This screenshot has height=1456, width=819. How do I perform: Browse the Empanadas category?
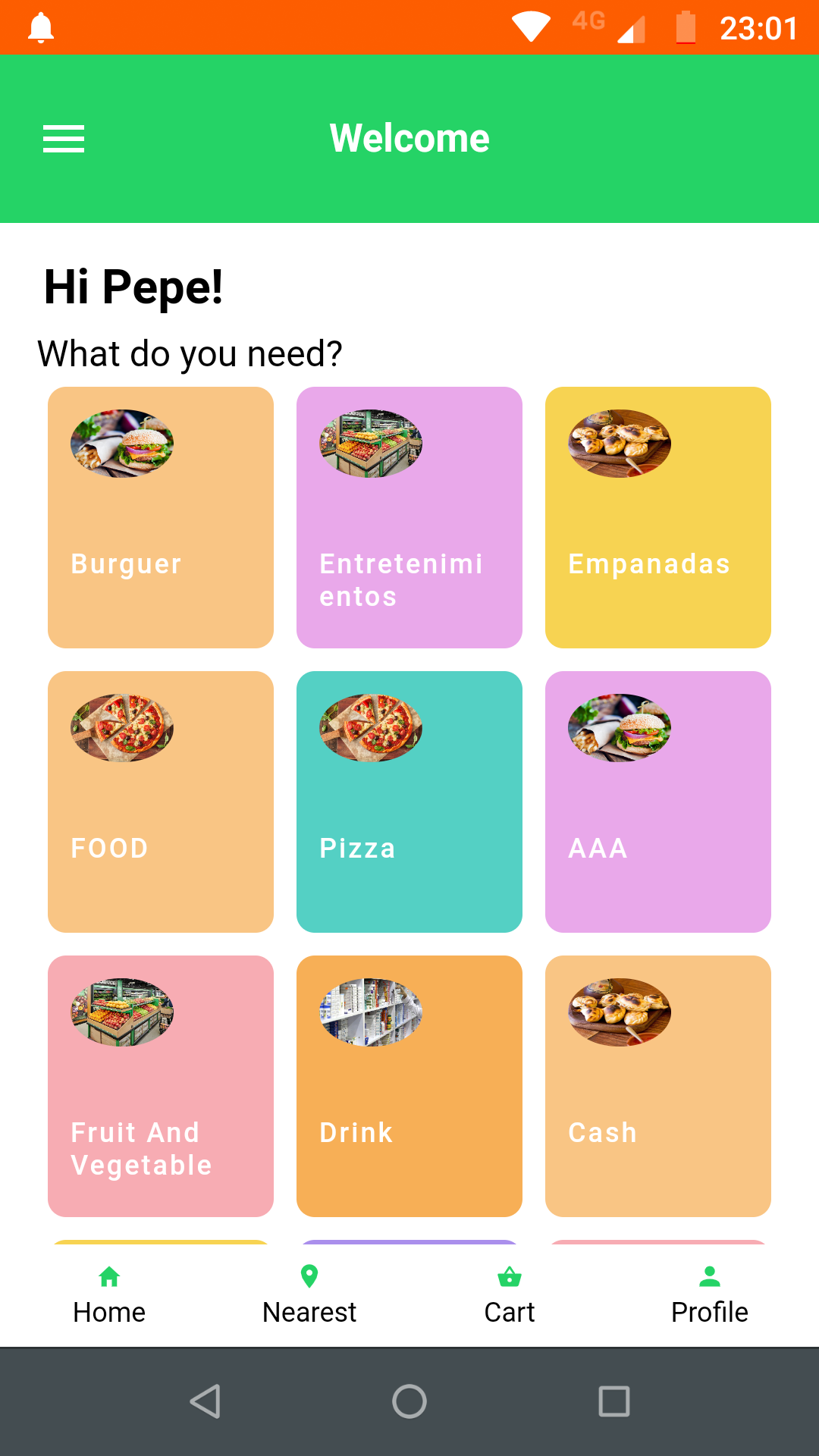(658, 517)
